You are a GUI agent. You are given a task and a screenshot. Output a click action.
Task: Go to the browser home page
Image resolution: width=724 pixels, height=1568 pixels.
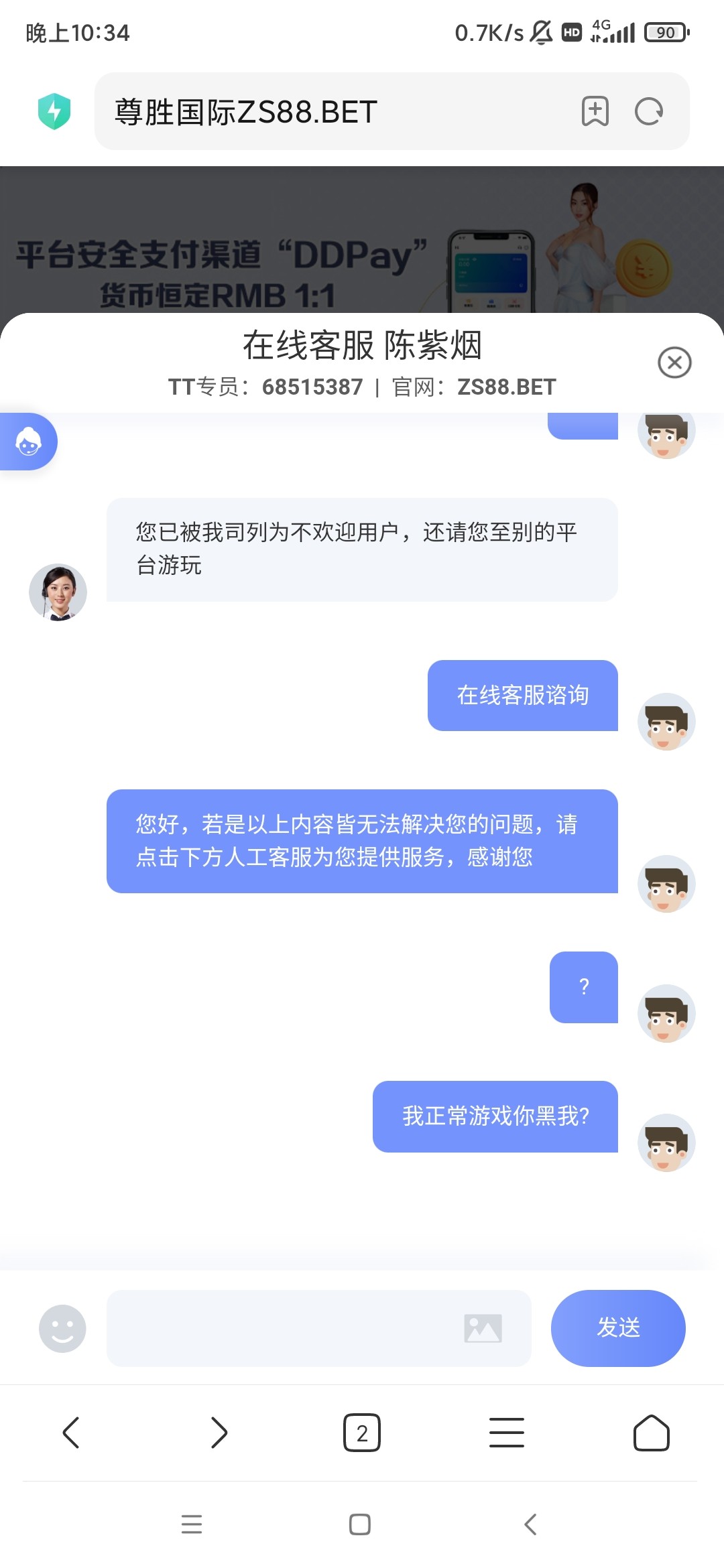[x=651, y=1433]
